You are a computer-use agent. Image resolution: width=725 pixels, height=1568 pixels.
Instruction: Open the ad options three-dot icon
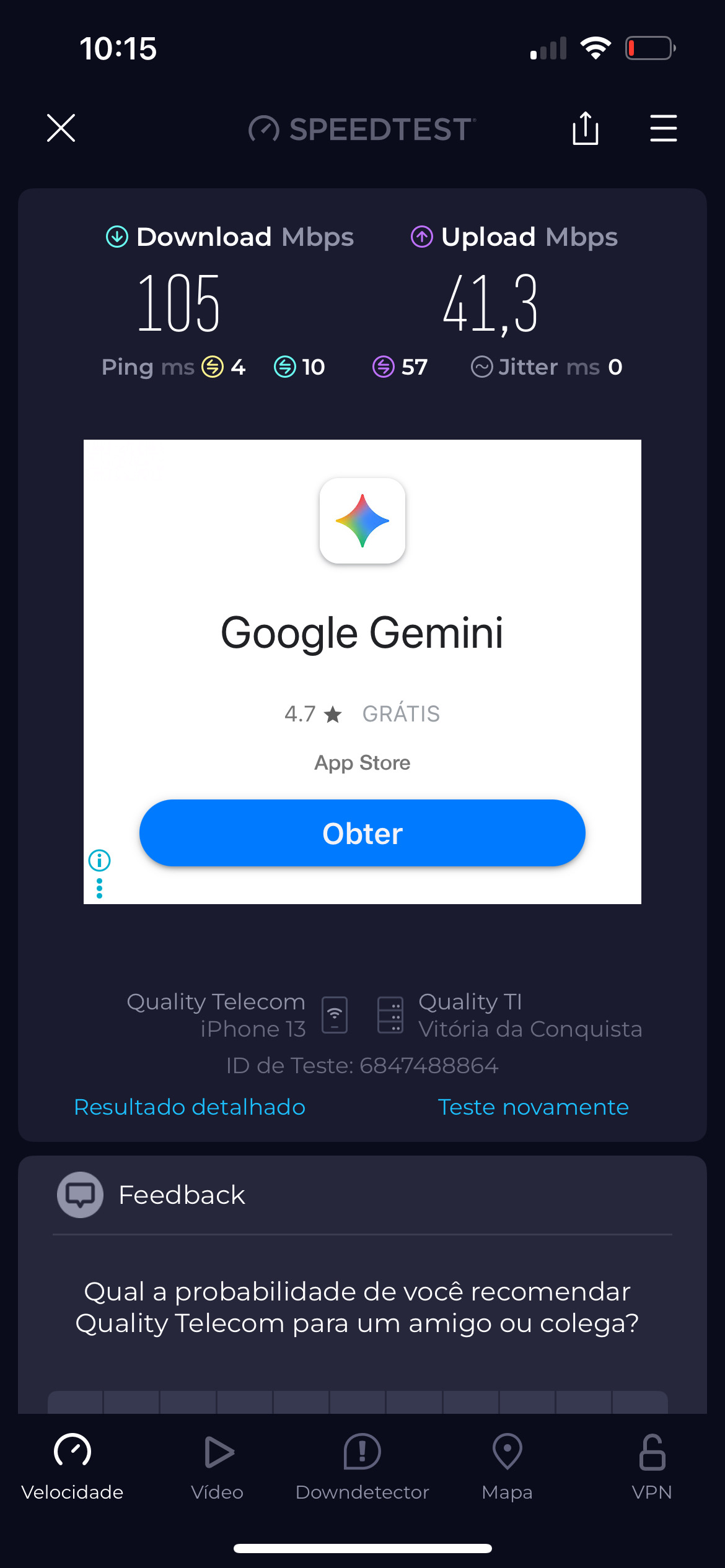pos(99,889)
